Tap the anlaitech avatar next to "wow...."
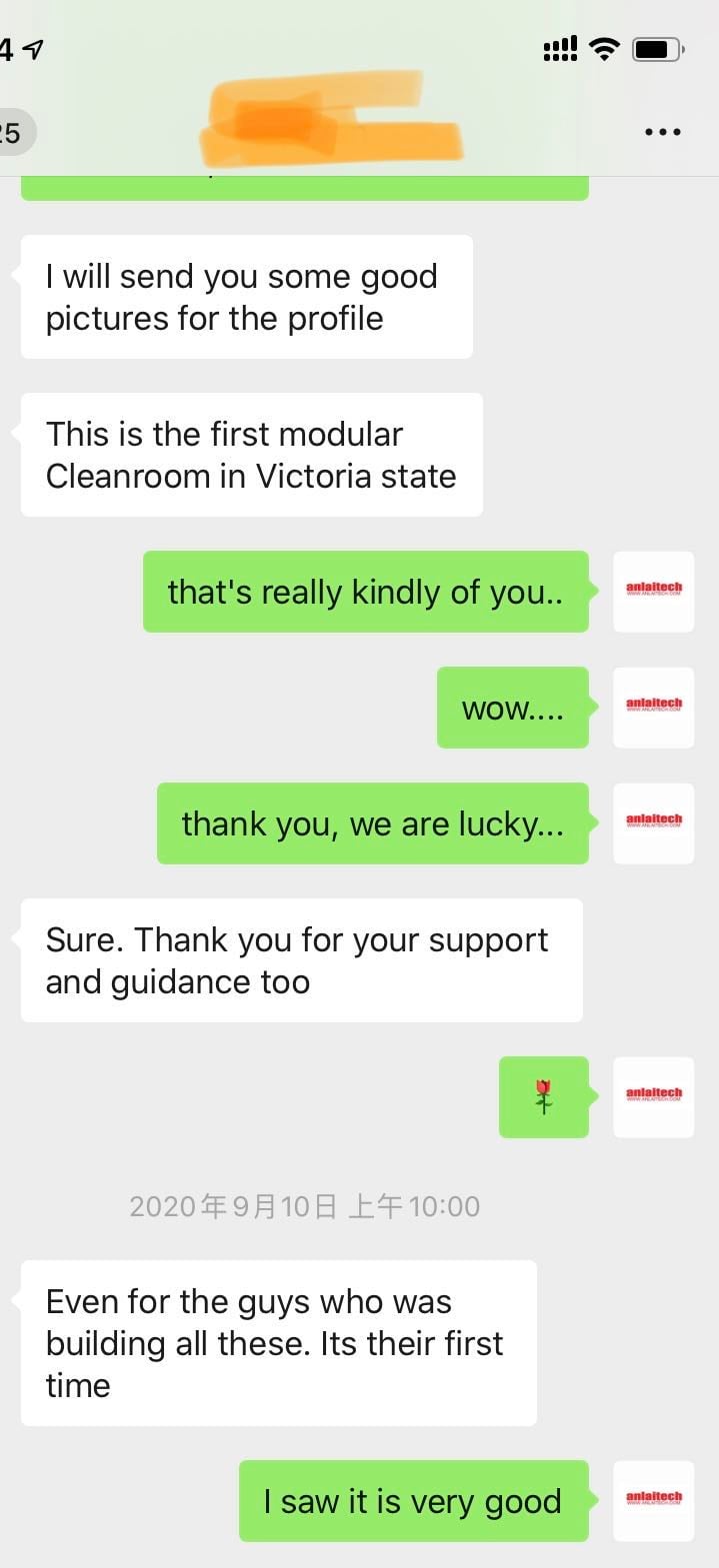719x1568 pixels. [x=653, y=708]
